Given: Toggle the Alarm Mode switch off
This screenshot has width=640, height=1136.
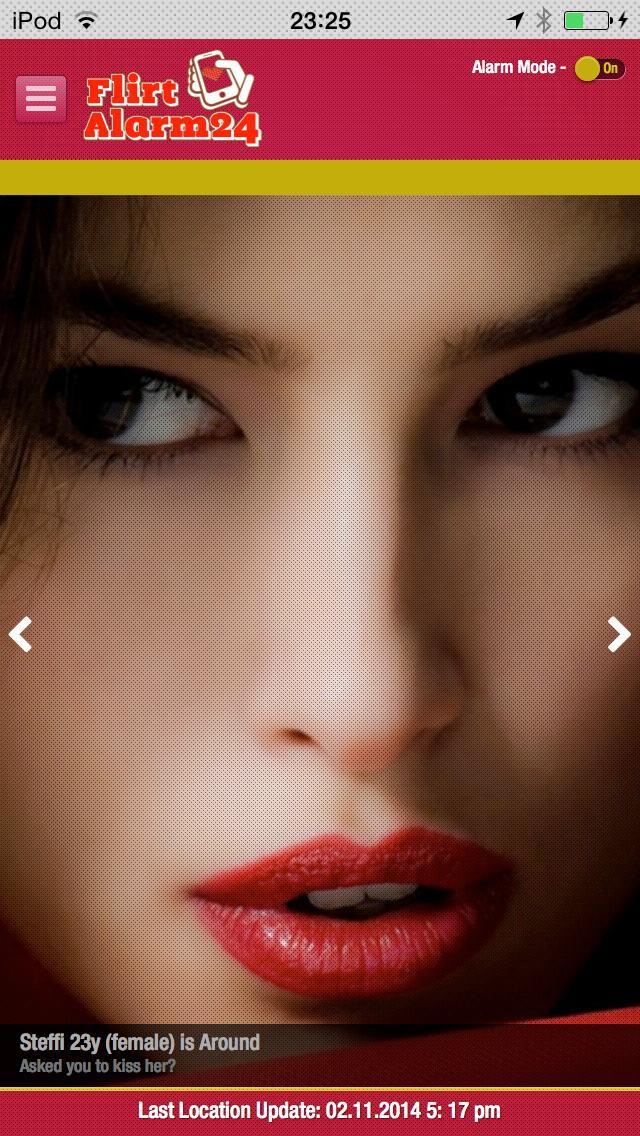Looking at the screenshot, I should [600, 68].
